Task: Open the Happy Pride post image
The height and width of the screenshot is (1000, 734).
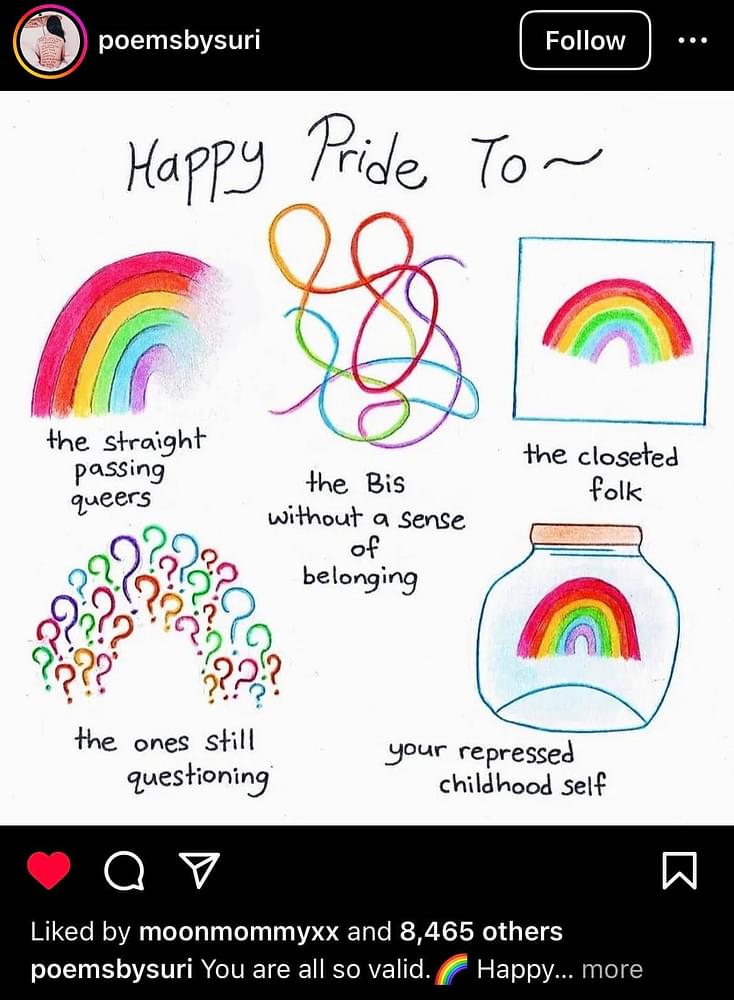Action: coord(367,458)
